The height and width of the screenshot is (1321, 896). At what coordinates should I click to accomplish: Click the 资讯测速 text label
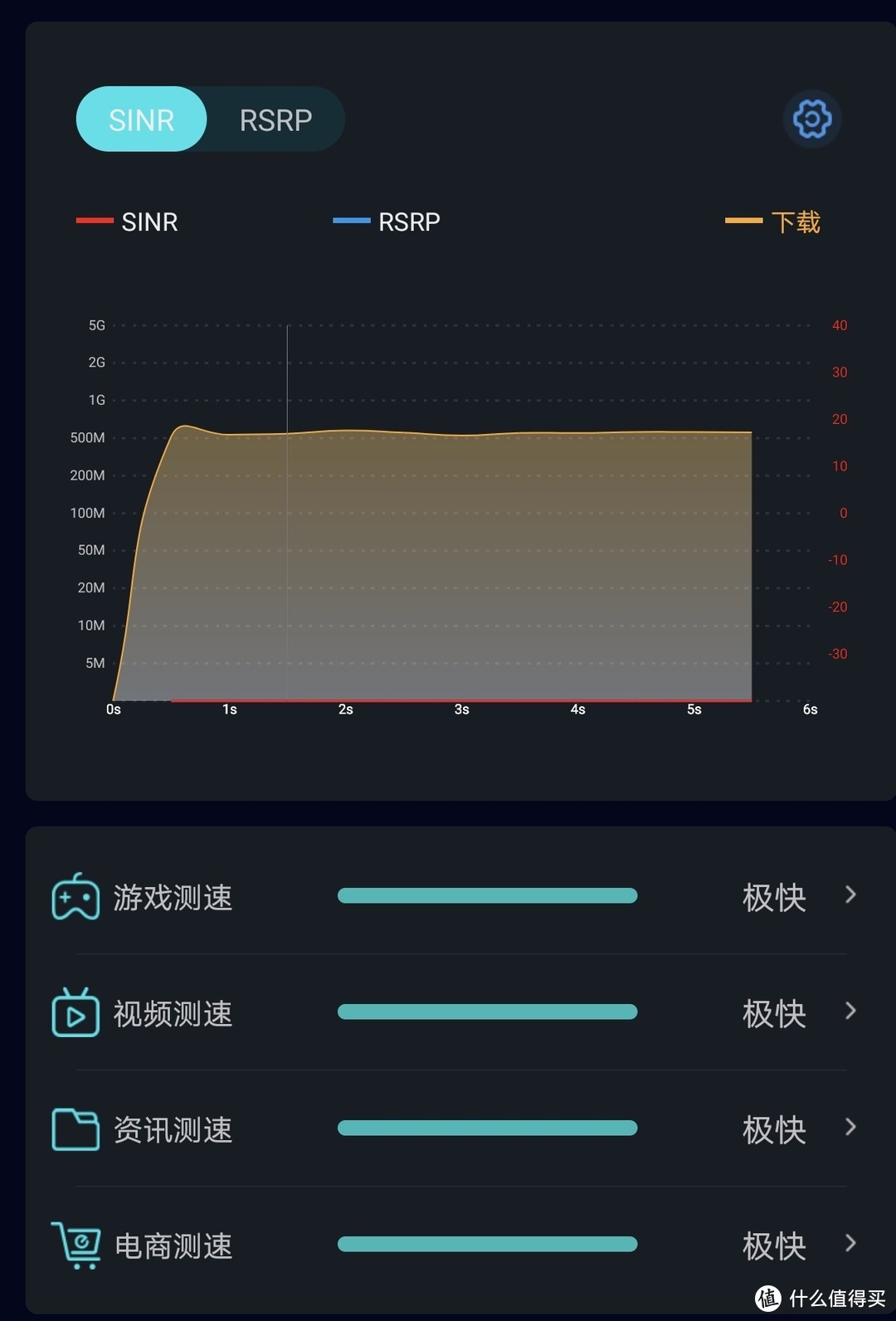click(x=173, y=1128)
